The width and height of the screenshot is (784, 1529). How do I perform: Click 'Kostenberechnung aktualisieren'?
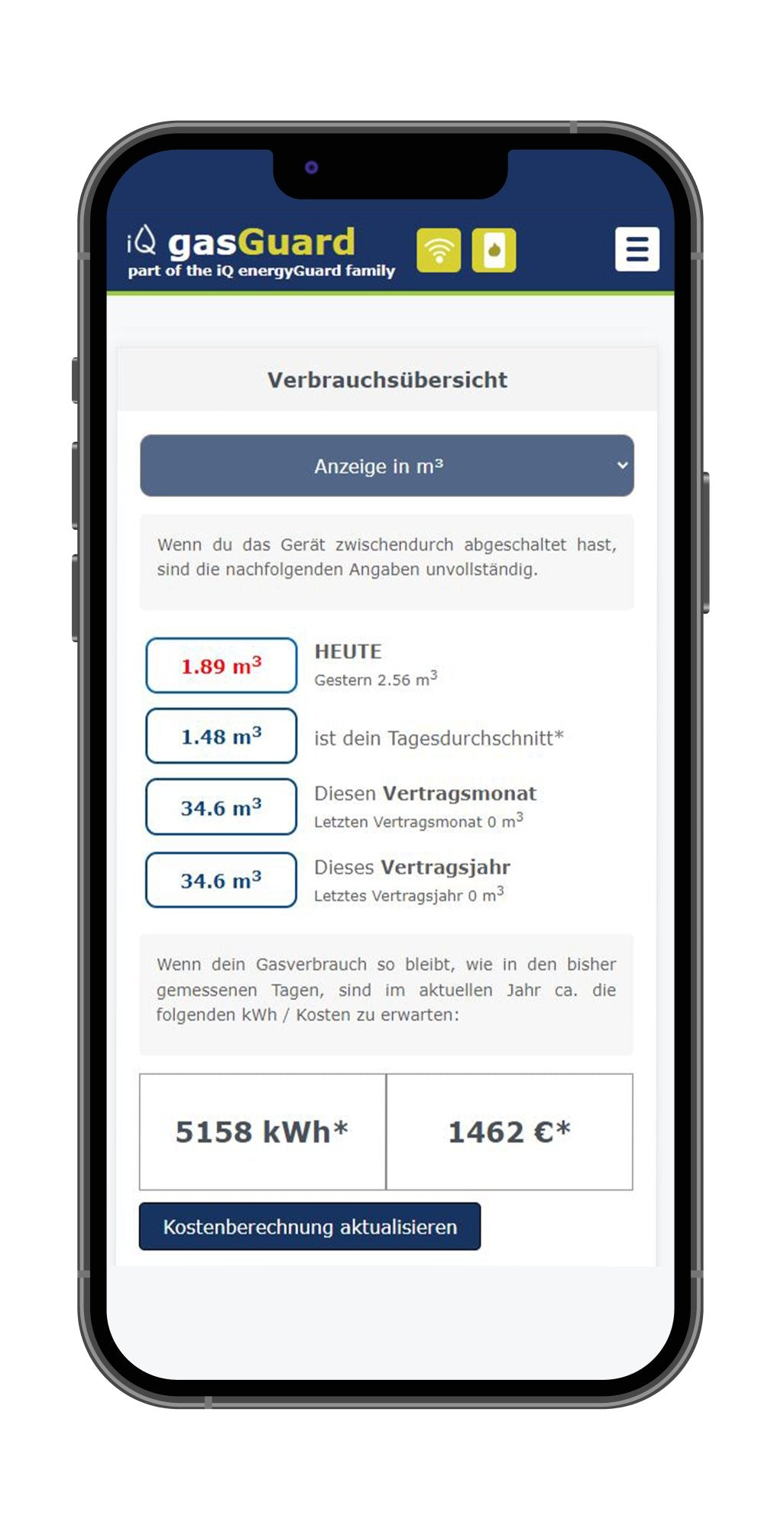[x=309, y=1226]
